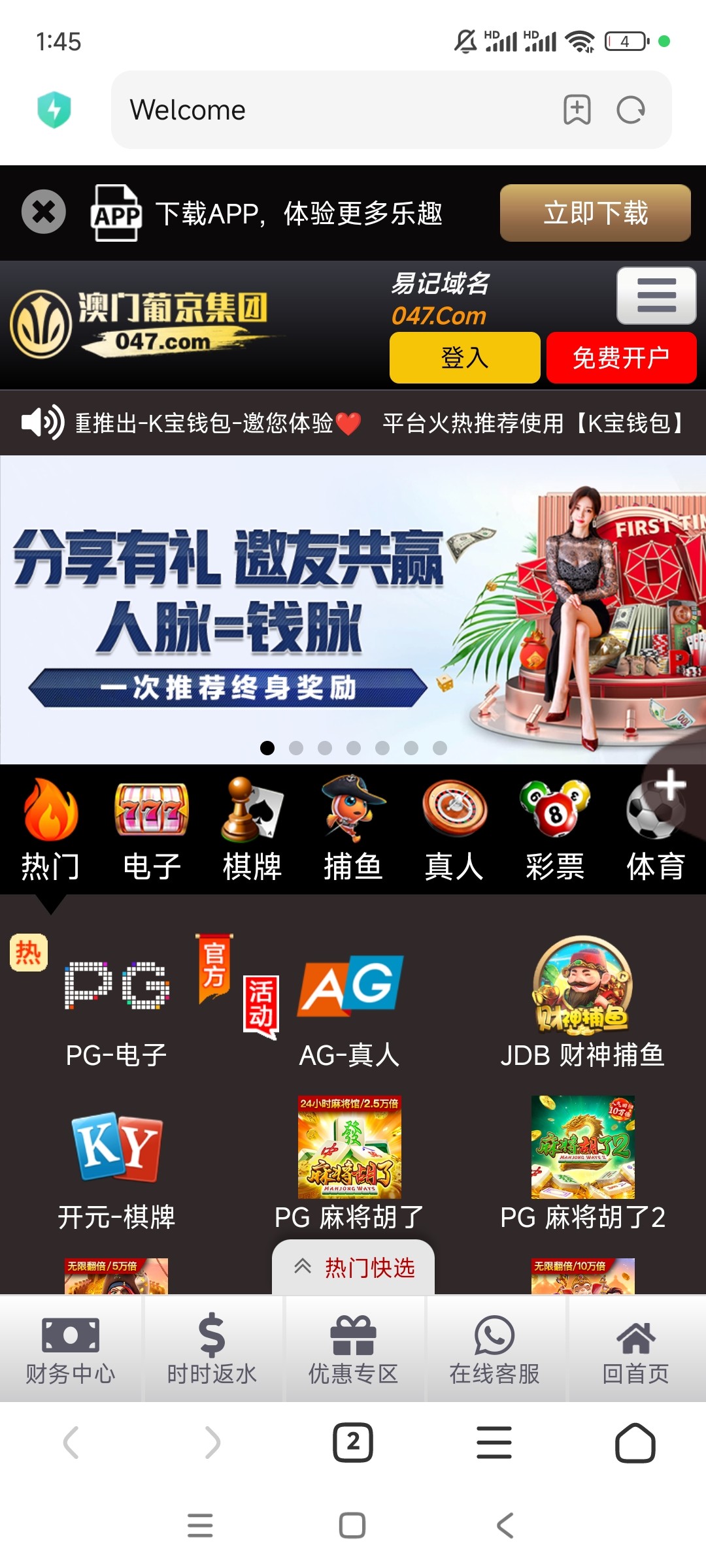This screenshot has width=706, height=1568.
Task: Switch to the 真人 category
Action: (454, 830)
